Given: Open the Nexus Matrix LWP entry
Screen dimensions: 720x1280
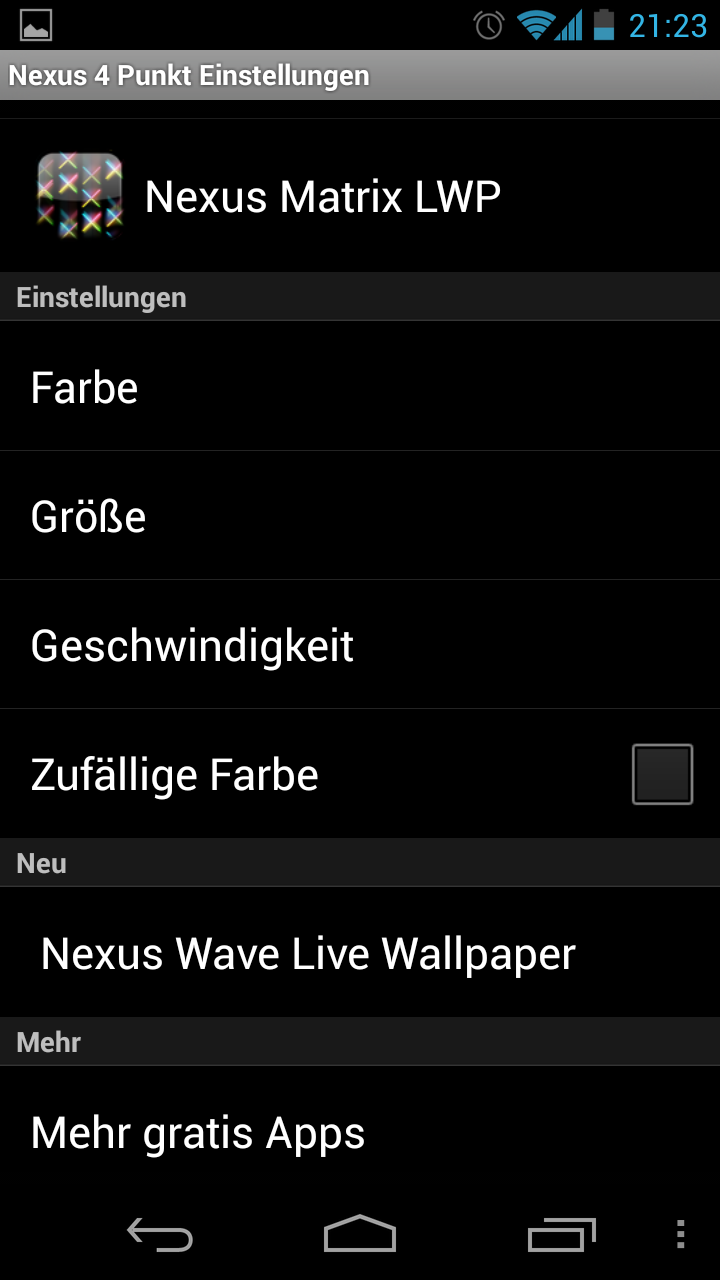Looking at the screenshot, I should point(360,196).
